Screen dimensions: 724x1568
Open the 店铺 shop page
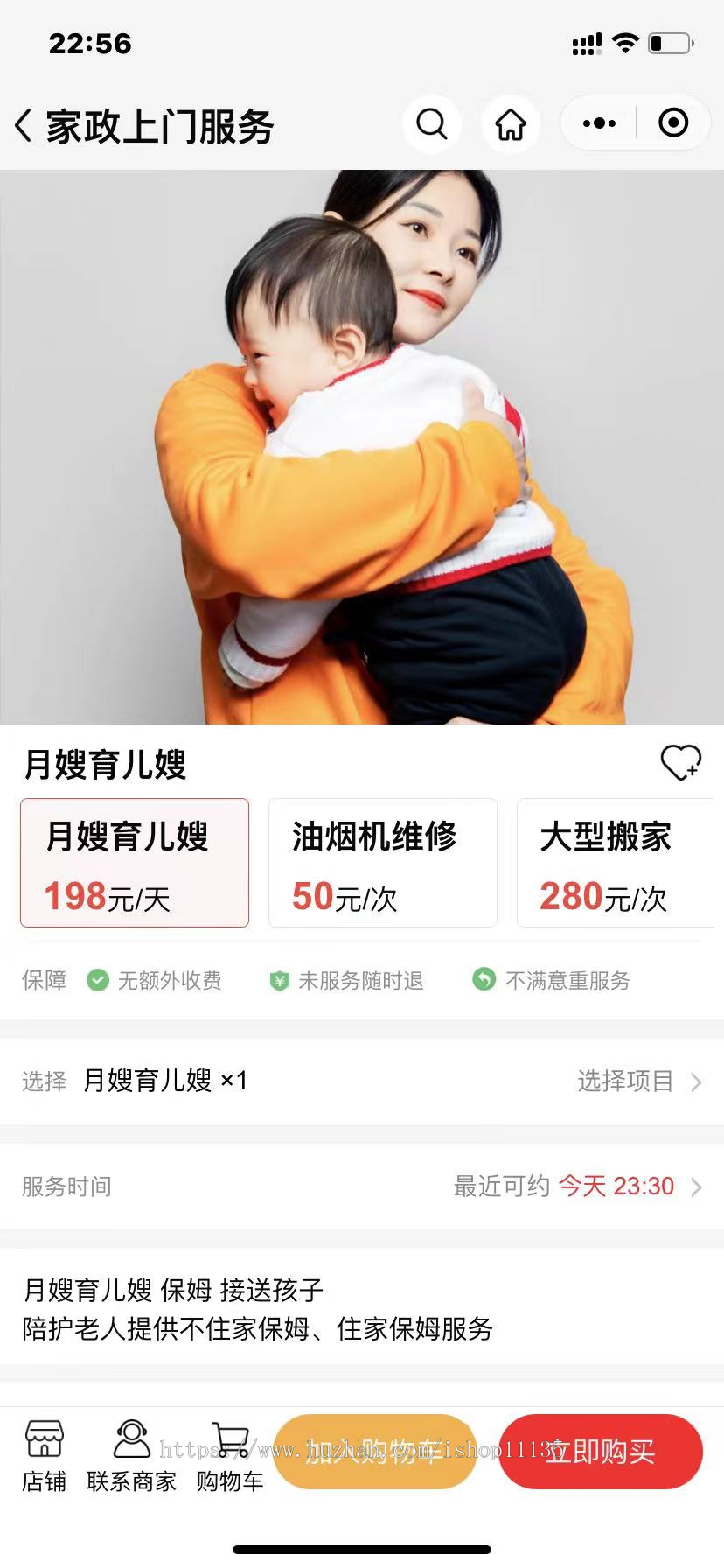[x=44, y=1456]
